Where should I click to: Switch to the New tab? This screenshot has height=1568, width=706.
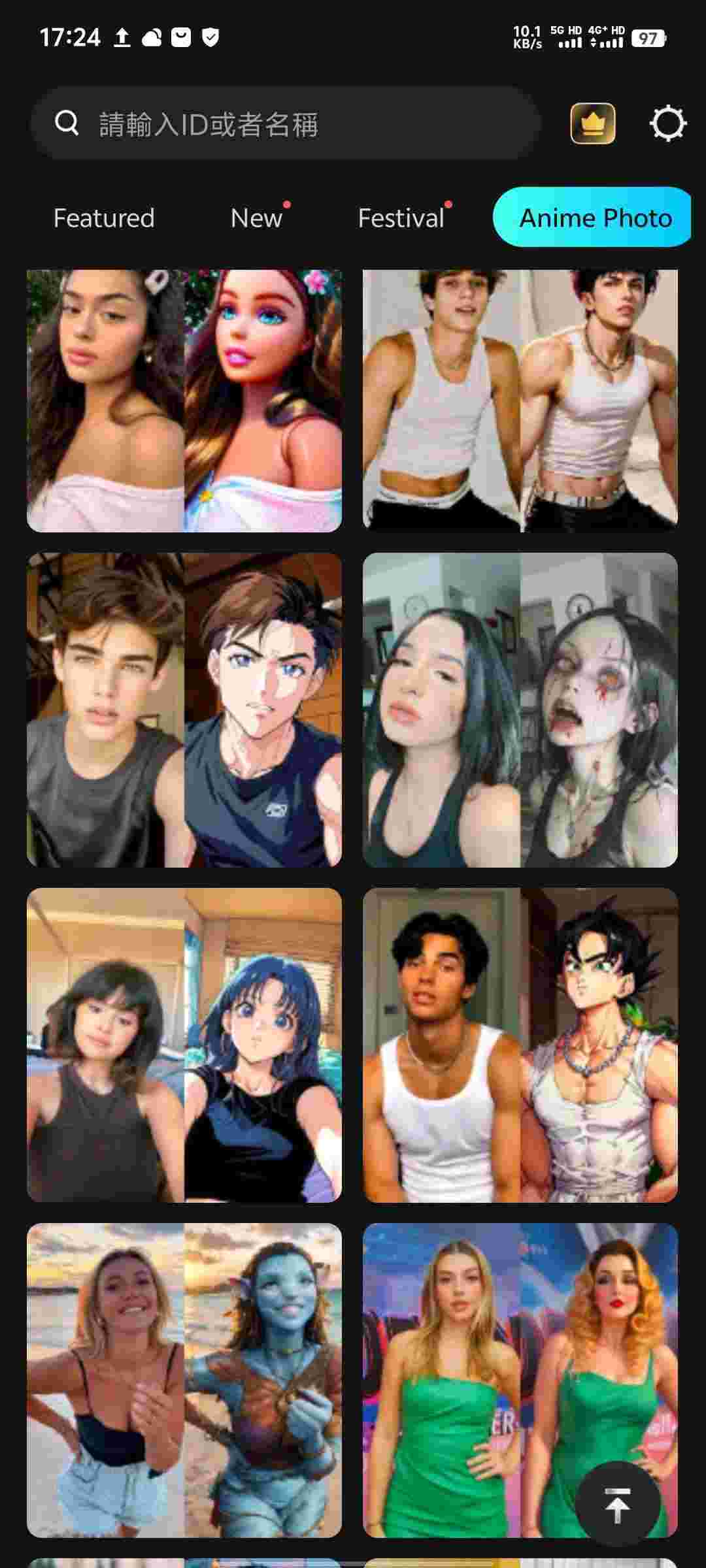coord(256,218)
